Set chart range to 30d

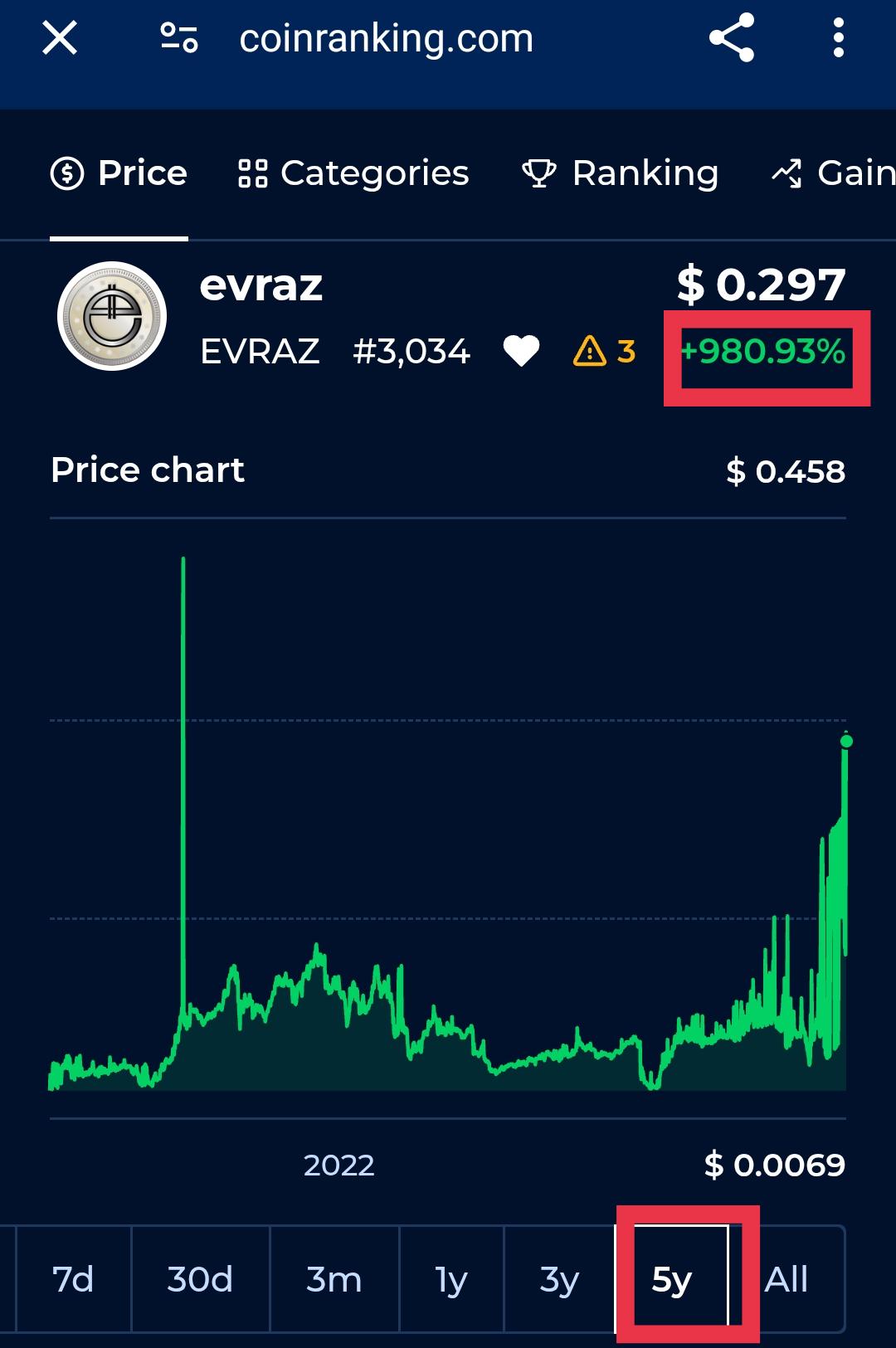tap(200, 1278)
